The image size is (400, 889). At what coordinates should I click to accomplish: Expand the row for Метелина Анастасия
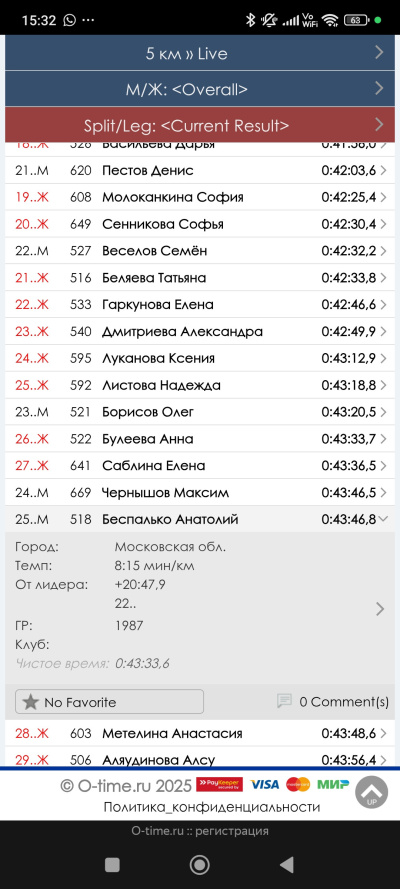200,733
